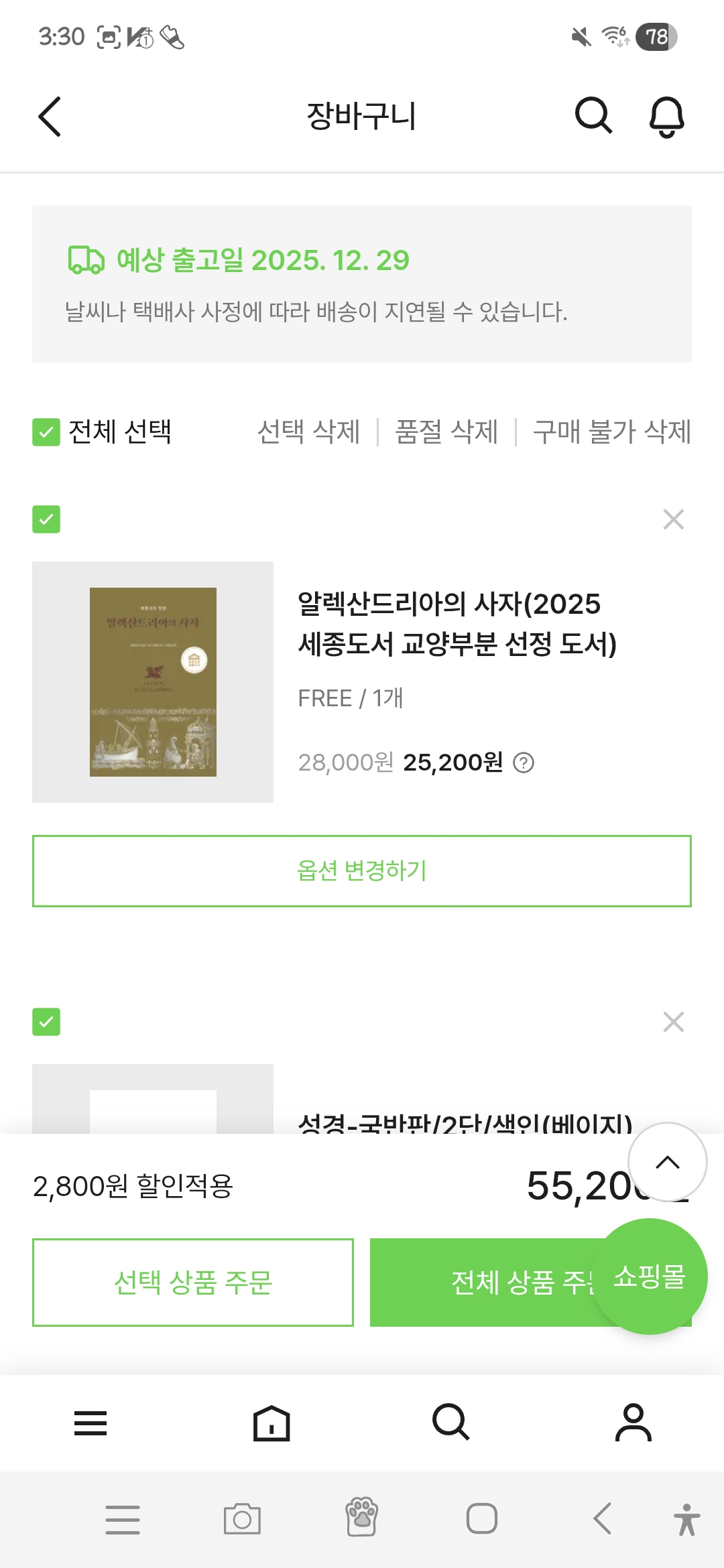Remove the 성경 item from cart
The height and width of the screenshot is (1568, 724).
(x=673, y=1022)
